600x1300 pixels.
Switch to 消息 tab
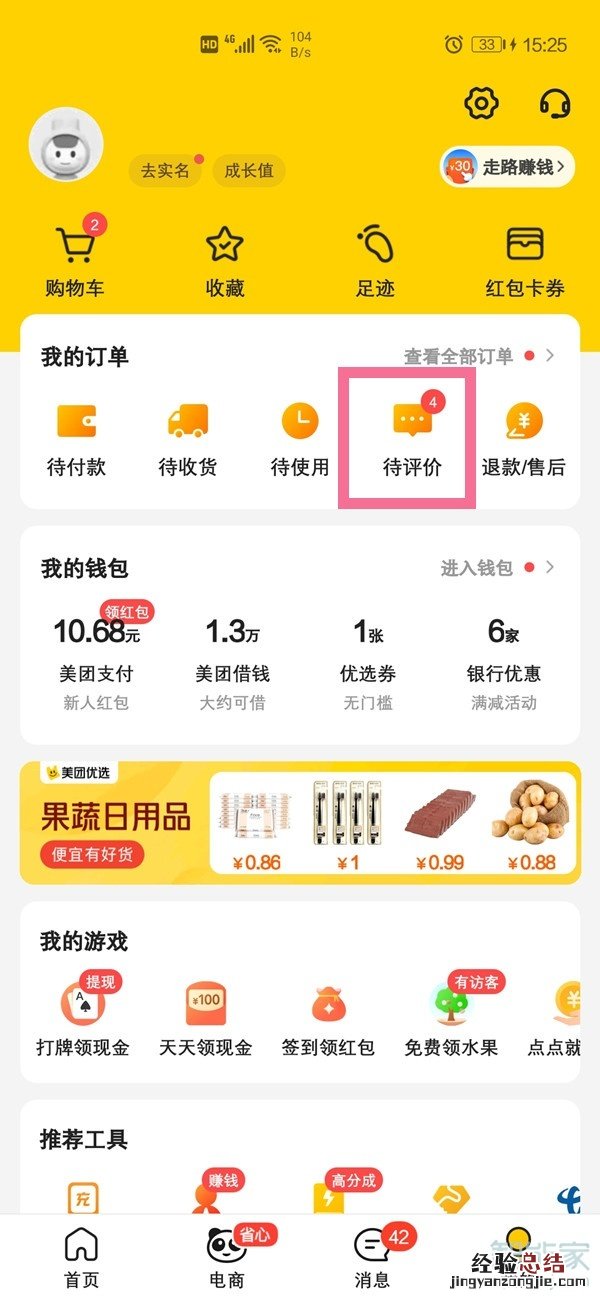coord(373,1258)
